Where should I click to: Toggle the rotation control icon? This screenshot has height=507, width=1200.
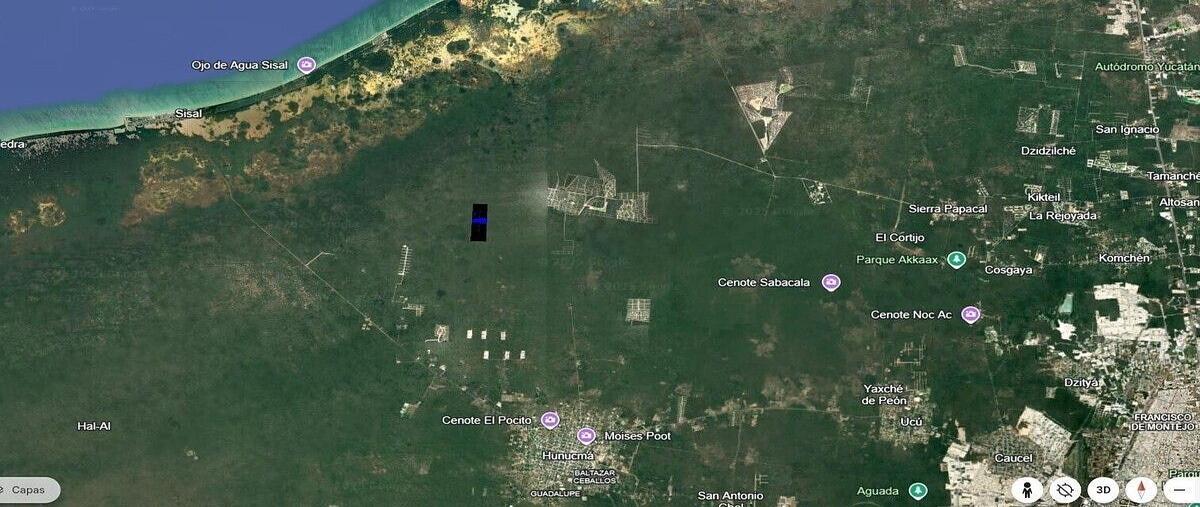click(x=1065, y=490)
